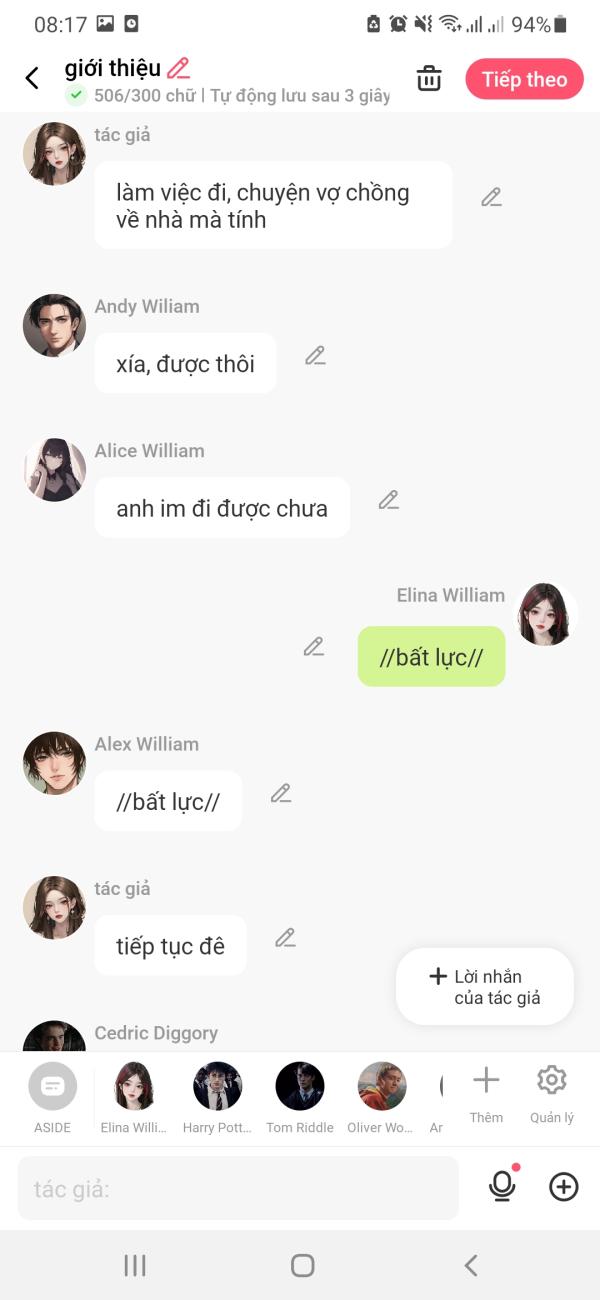
Task: Choose Oliver Wood as the speaker
Action: 380,1097
